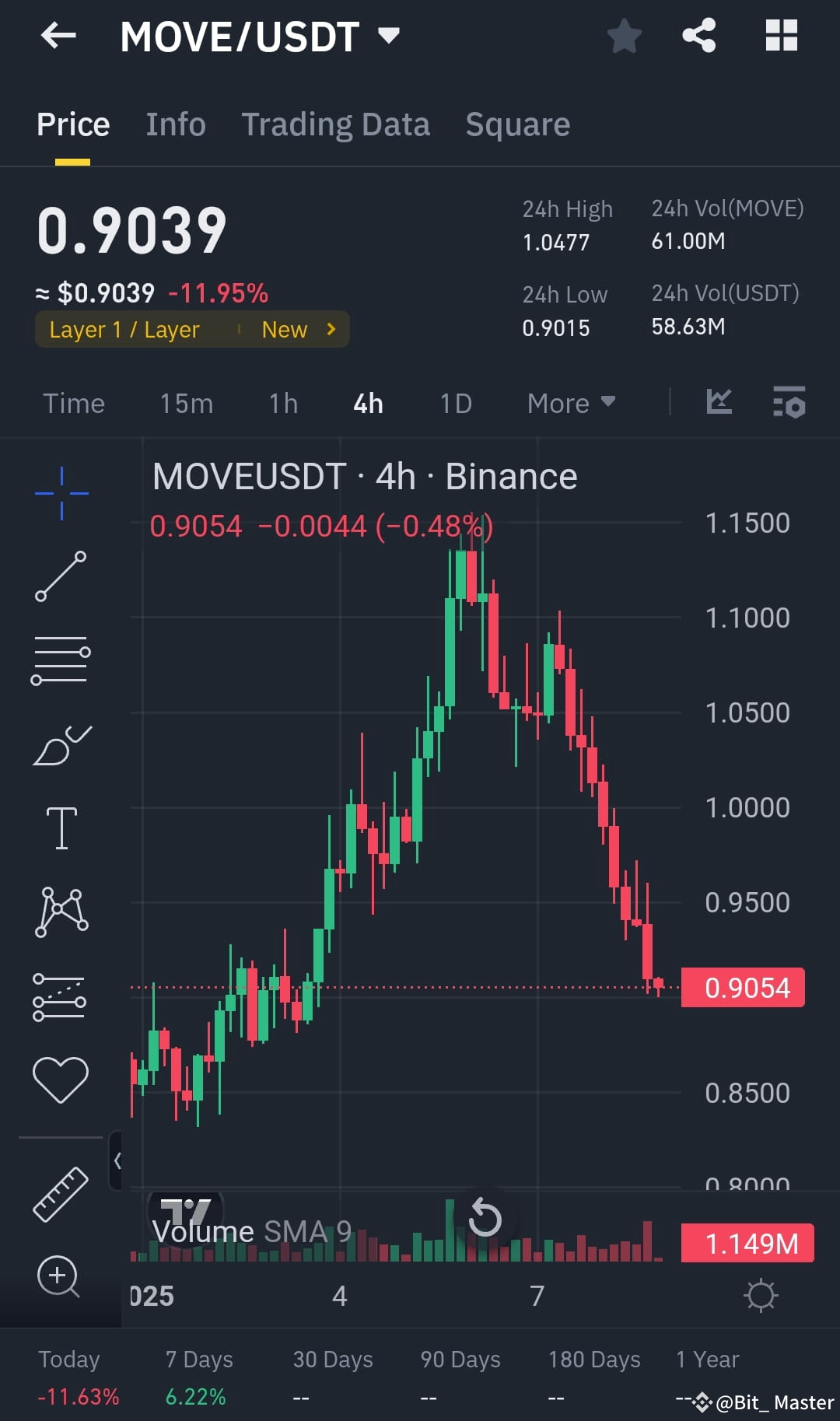Expand the More timeframes dropdown
840x1421 pixels.
tap(570, 403)
